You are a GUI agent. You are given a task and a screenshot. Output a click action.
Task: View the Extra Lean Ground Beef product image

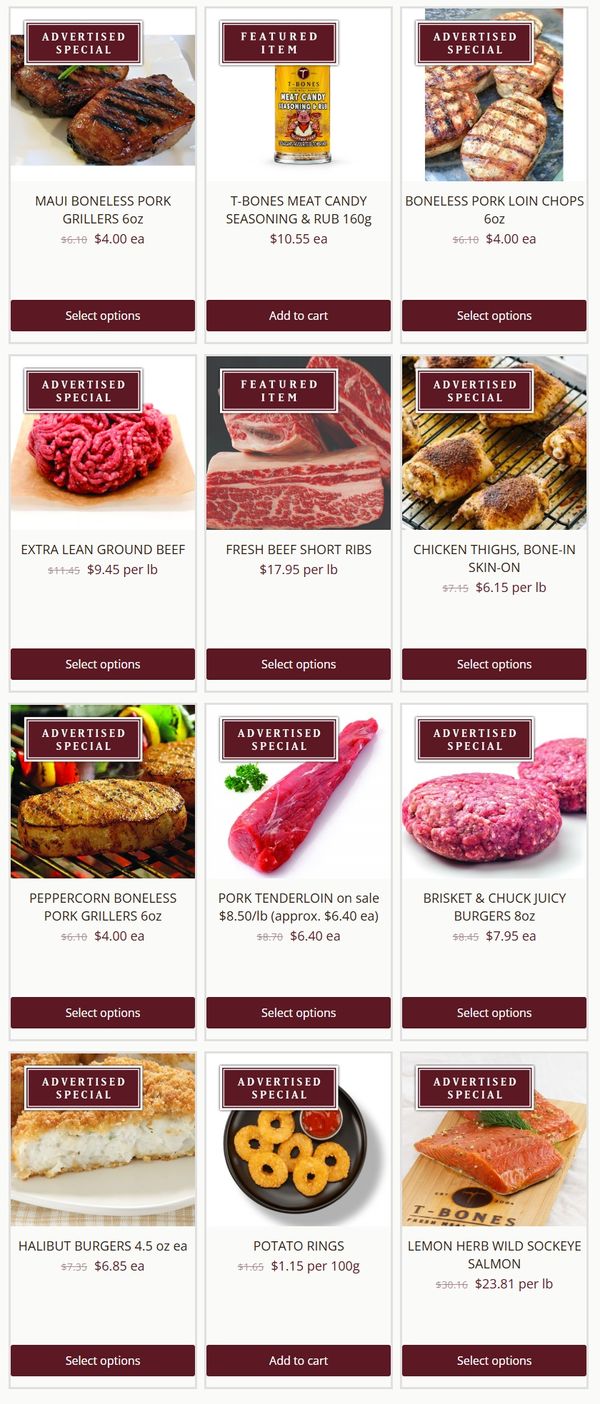click(x=102, y=460)
